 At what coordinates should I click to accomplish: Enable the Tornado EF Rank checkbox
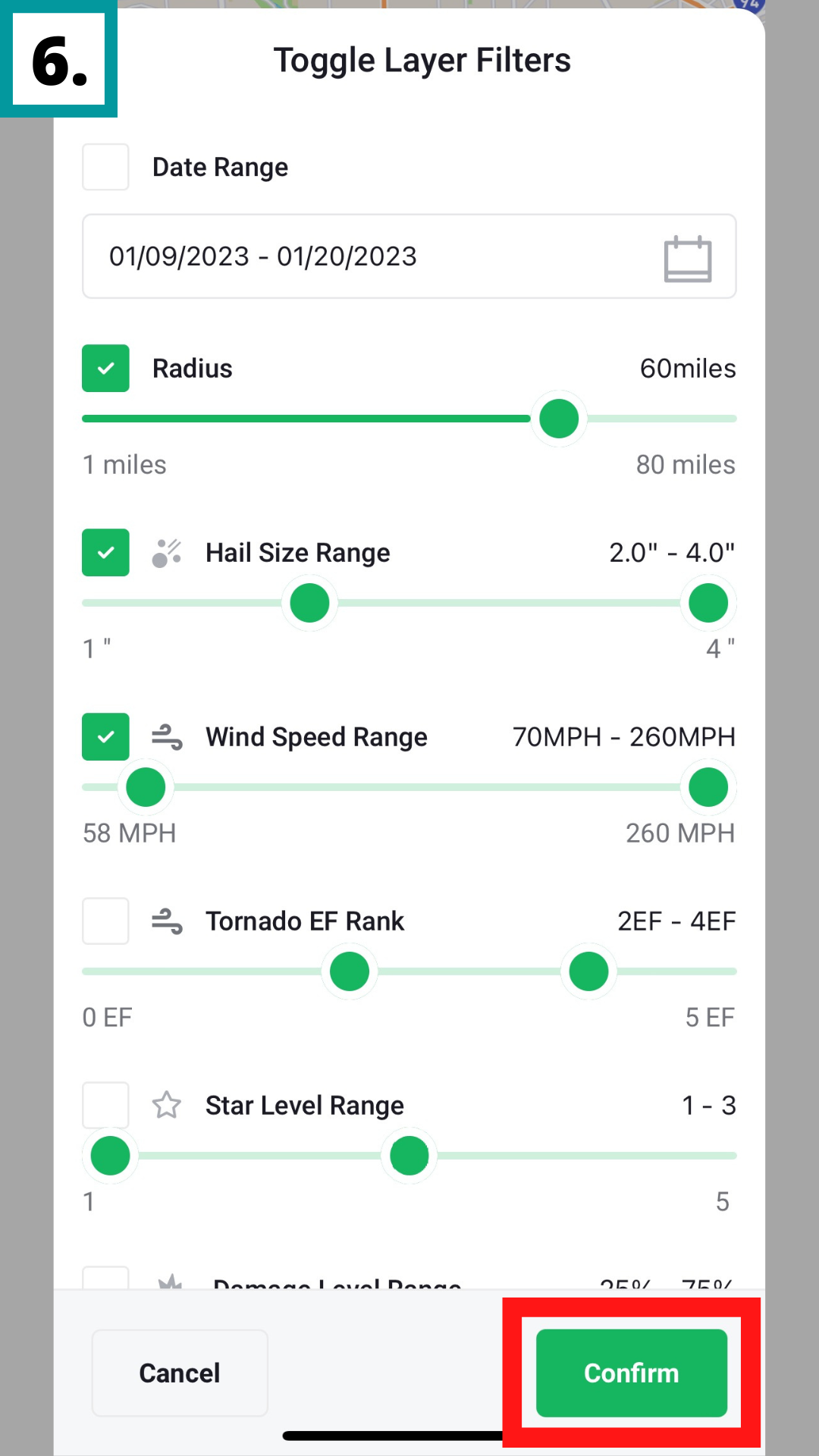[x=105, y=921]
